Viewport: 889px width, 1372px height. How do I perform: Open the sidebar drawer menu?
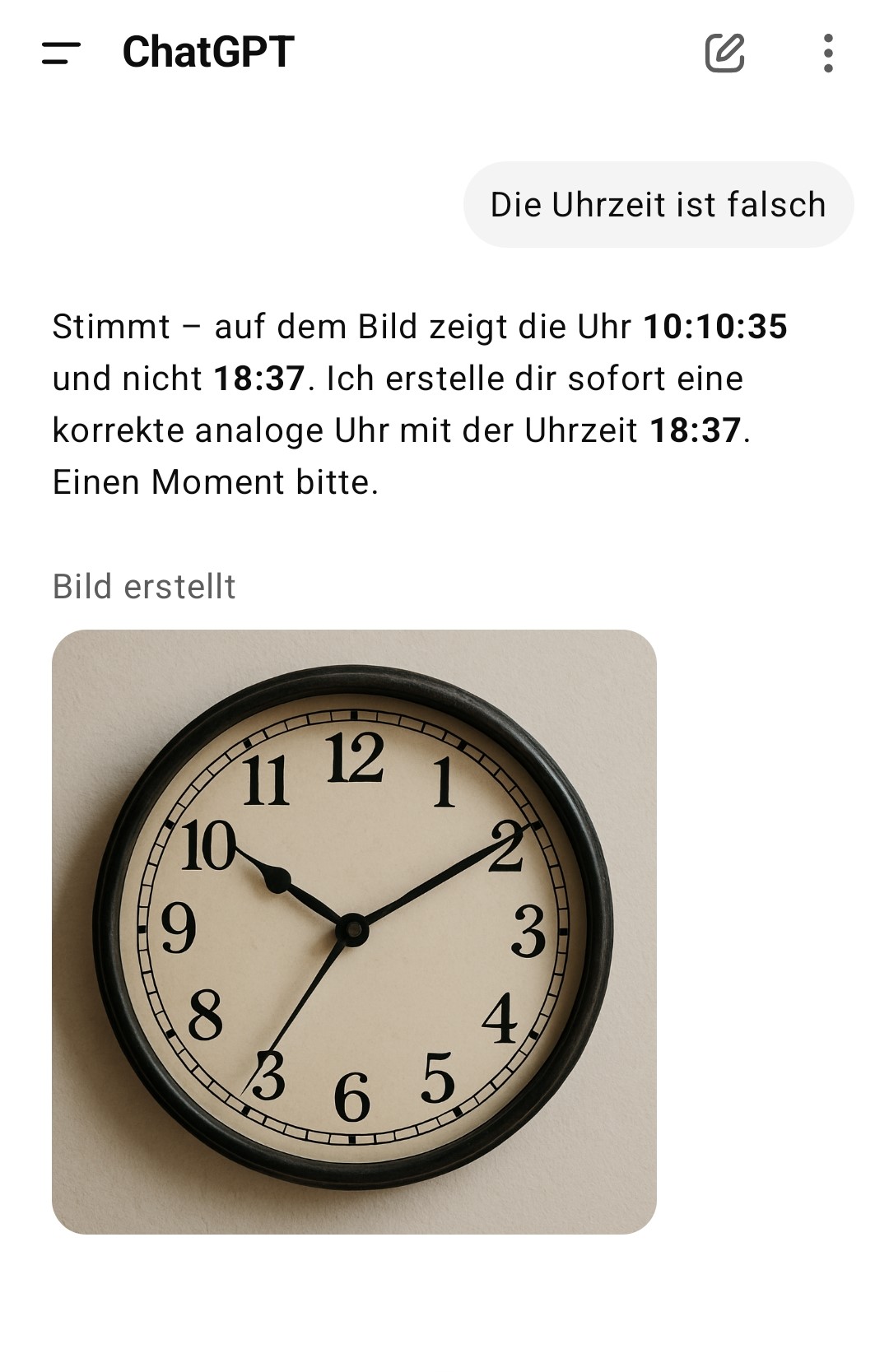tap(61, 53)
